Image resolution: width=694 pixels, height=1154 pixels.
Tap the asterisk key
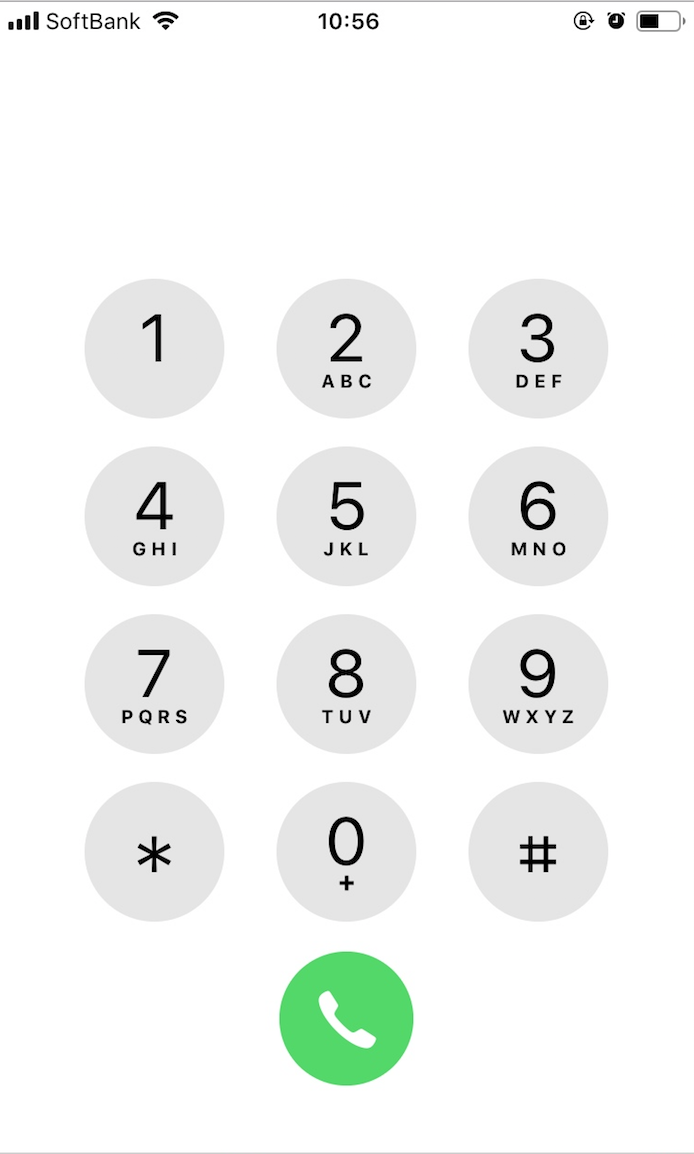(x=155, y=852)
